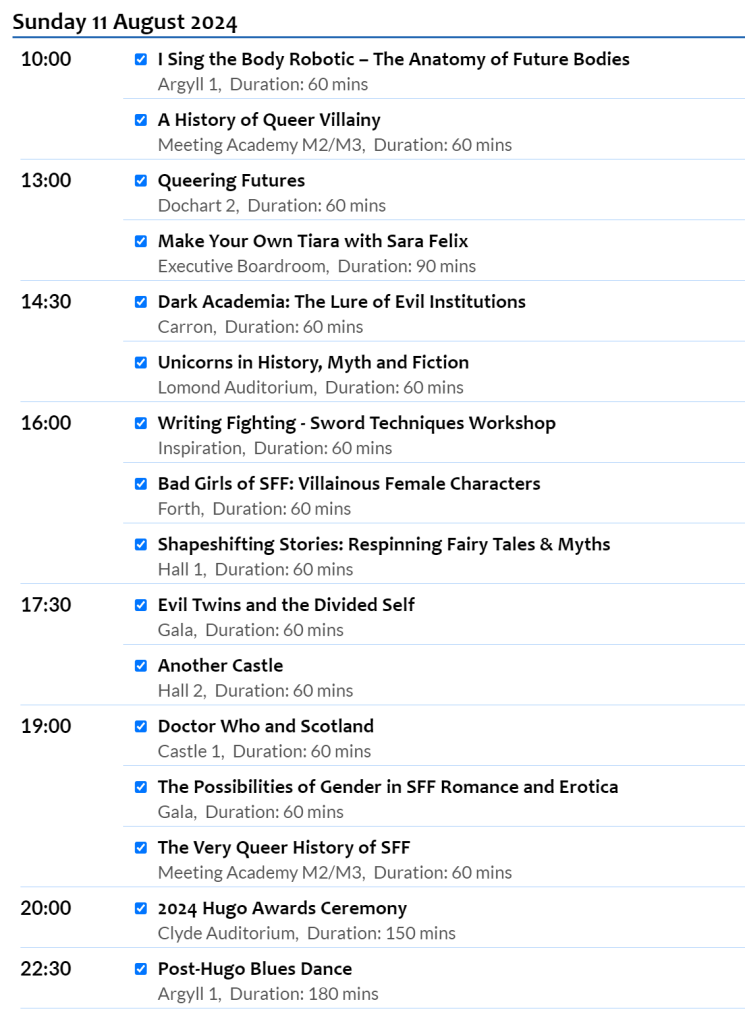The image size is (745, 1023).
Task: Uncheck Evil Twins and the Divided Self
Action: point(141,605)
